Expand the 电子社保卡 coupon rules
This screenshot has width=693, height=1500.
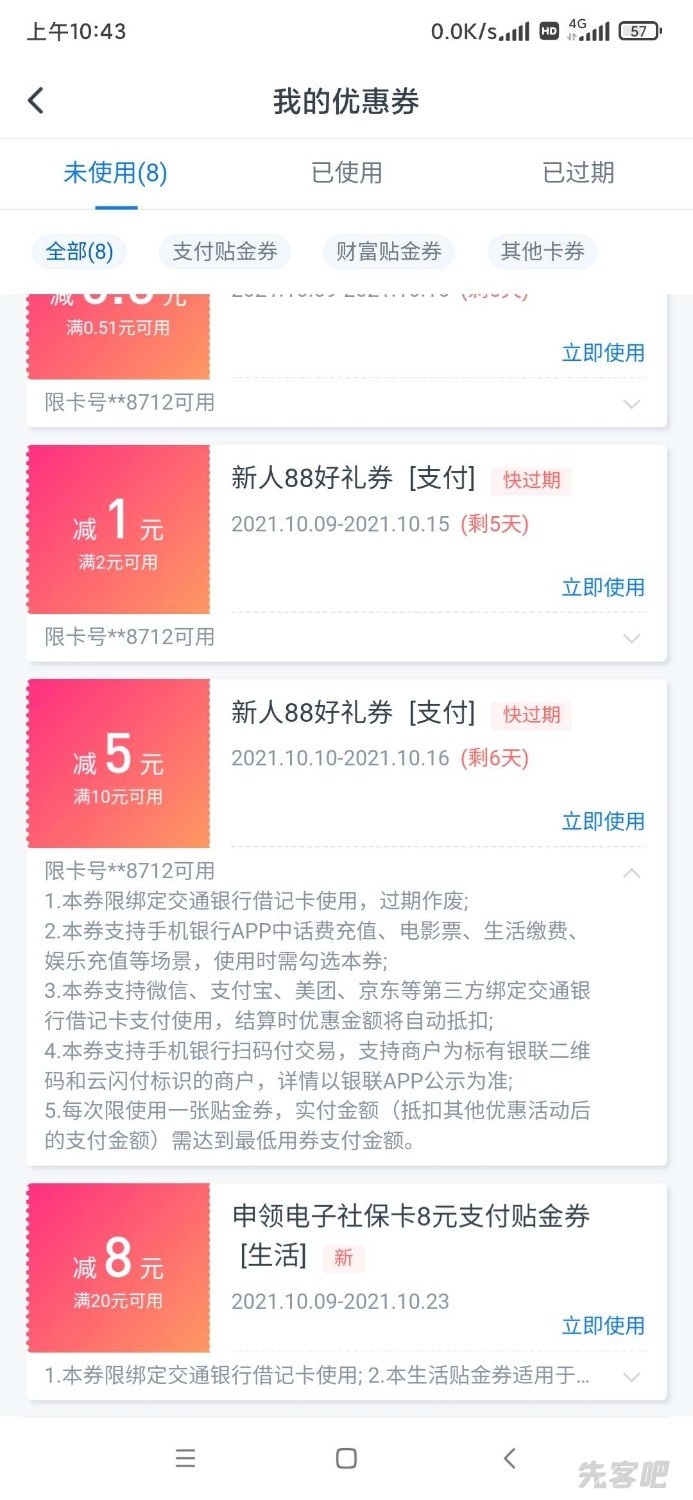pyautogui.click(x=631, y=1377)
